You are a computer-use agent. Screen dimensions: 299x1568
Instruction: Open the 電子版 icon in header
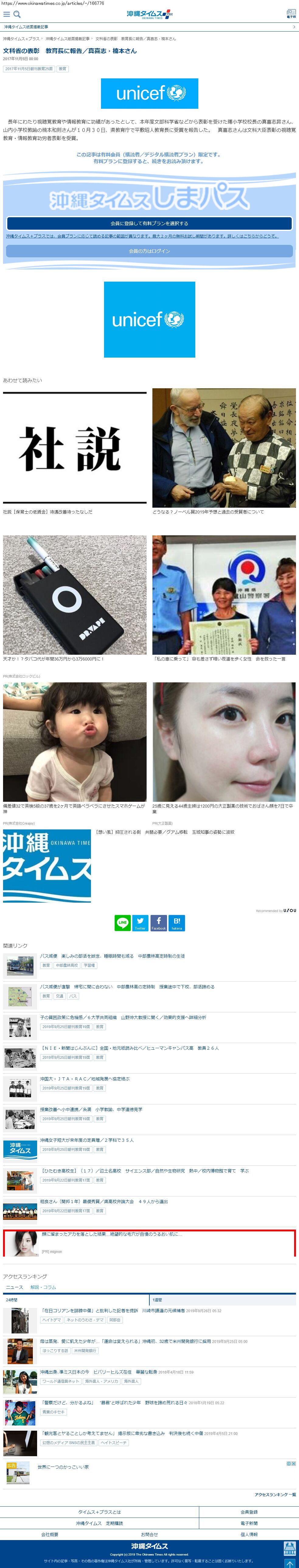coord(291,14)
